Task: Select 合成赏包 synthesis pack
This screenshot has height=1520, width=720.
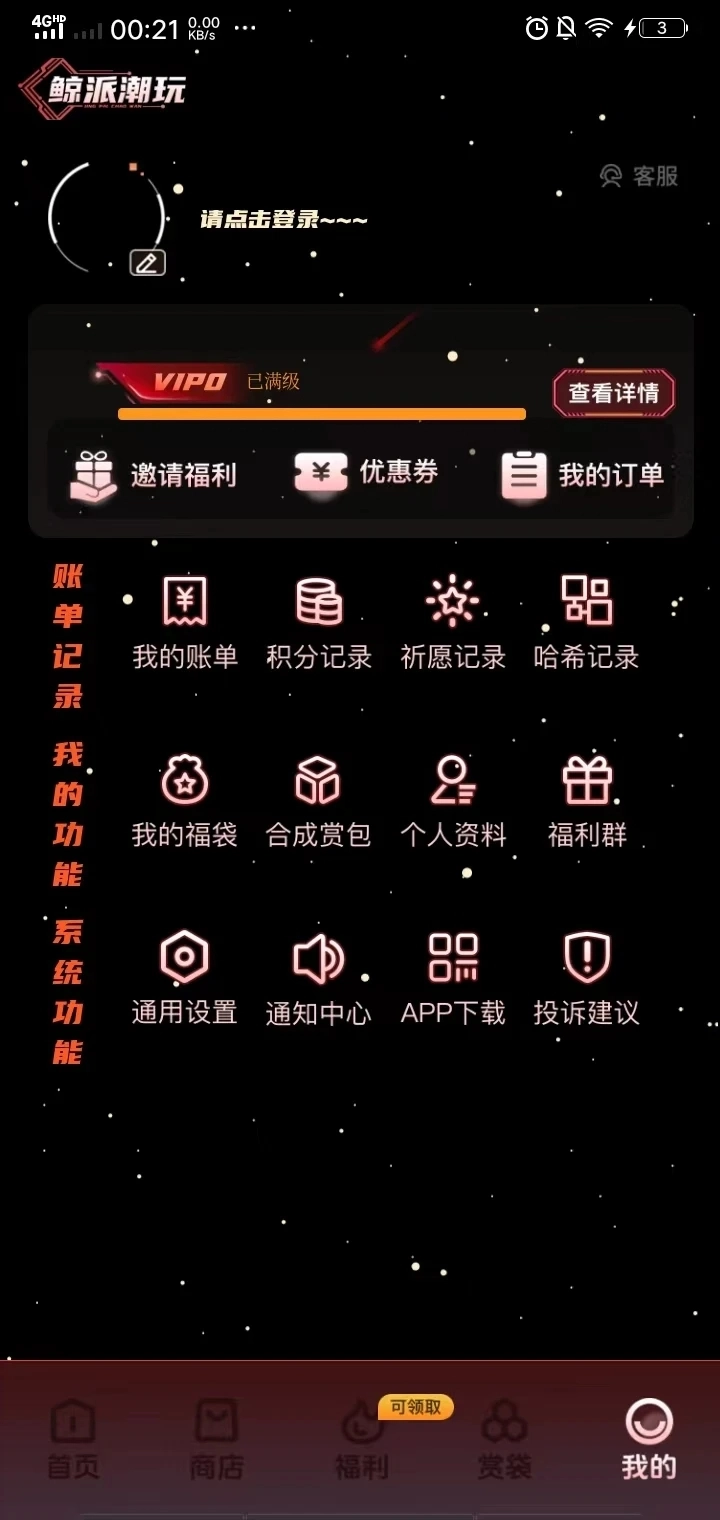Action: point(318,798)
